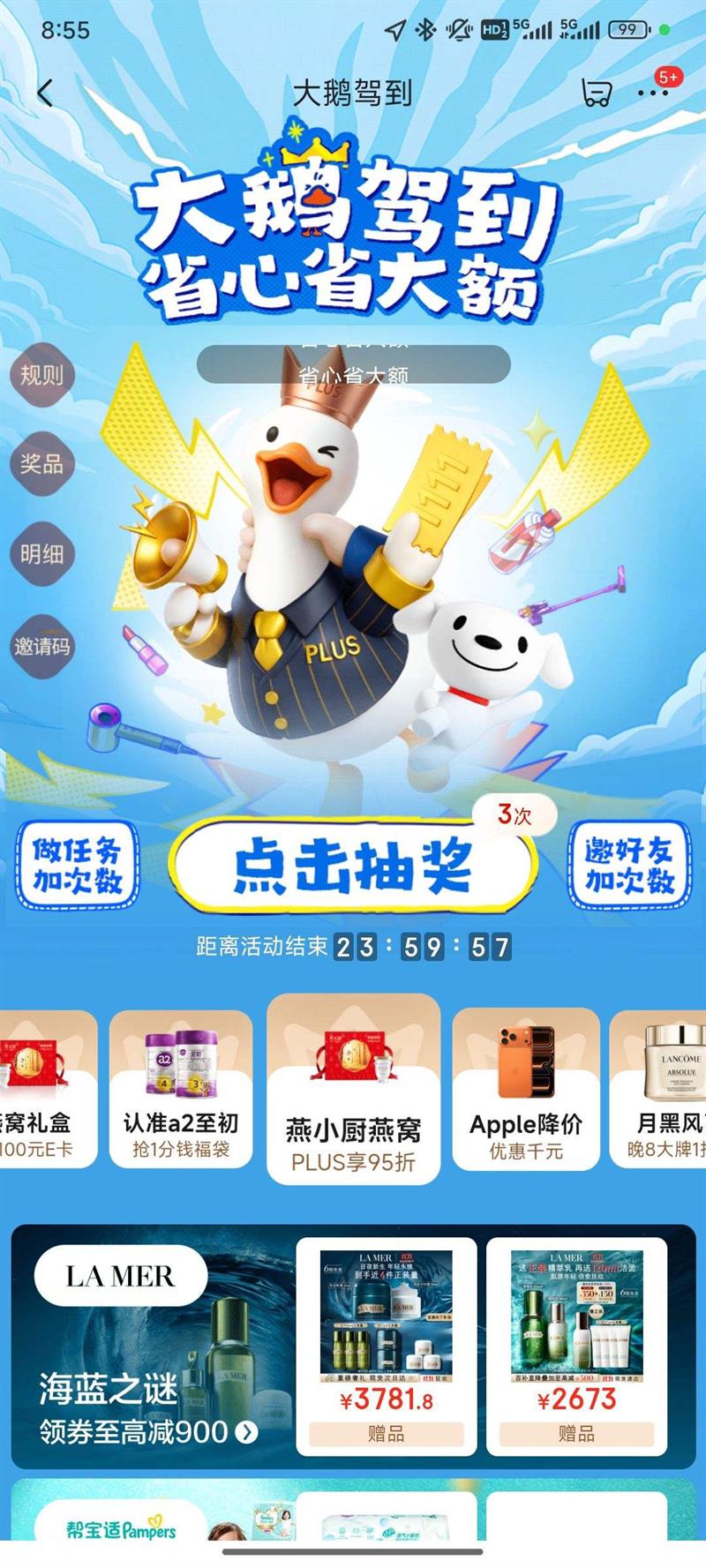Open the shopping cart
Screen dimensions: 706x1568
pos(596,92)
